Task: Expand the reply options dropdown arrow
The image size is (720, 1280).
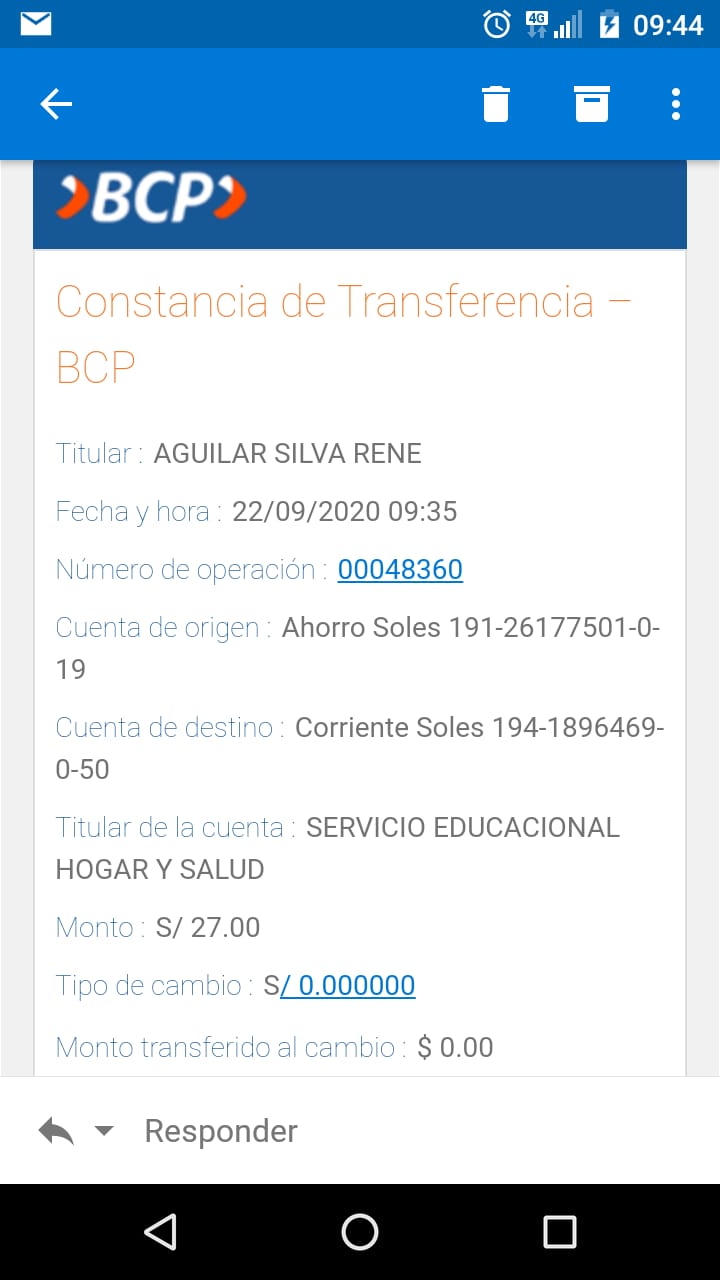Action: click(104, 1132)
